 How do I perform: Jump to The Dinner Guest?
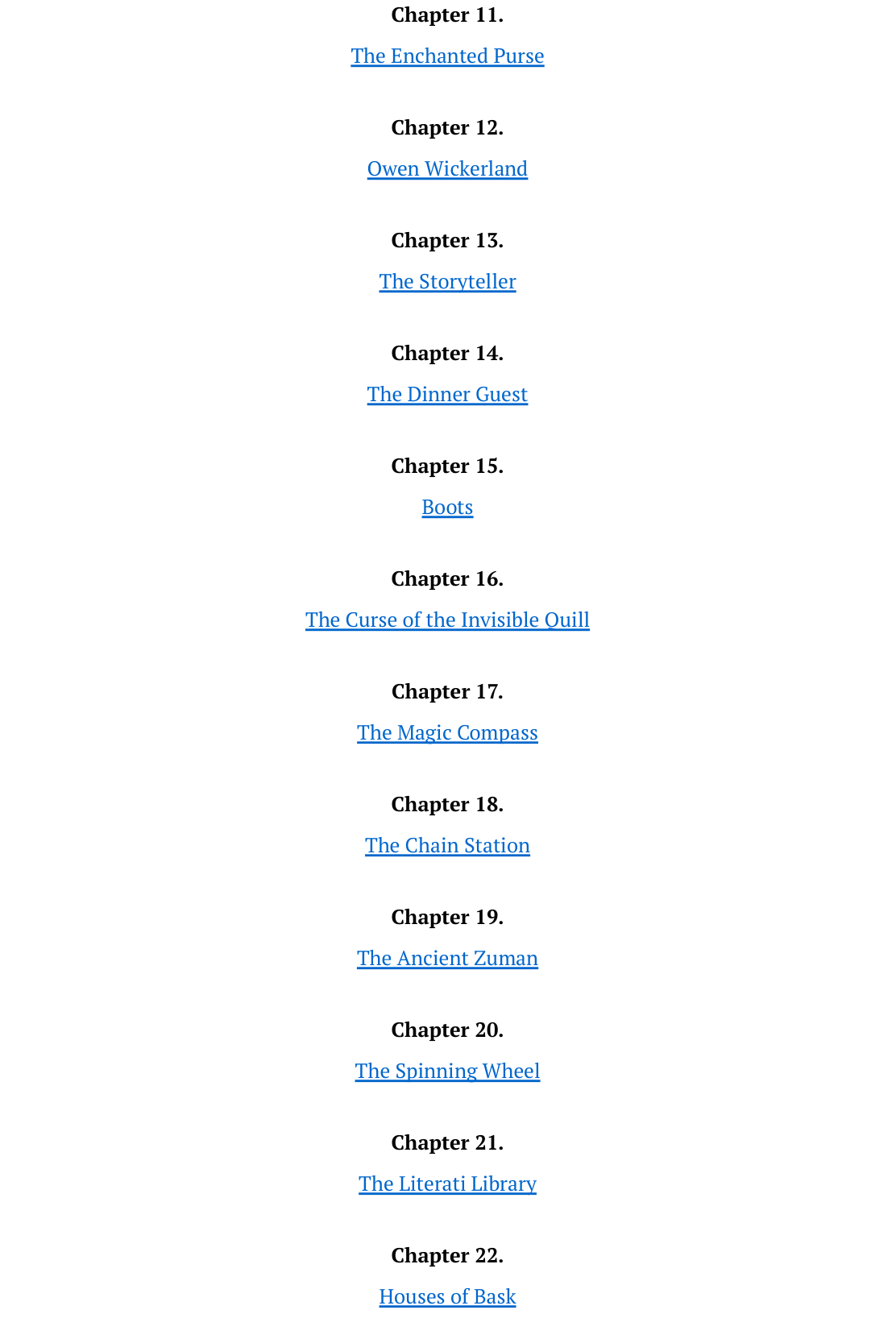click(447, 394)
